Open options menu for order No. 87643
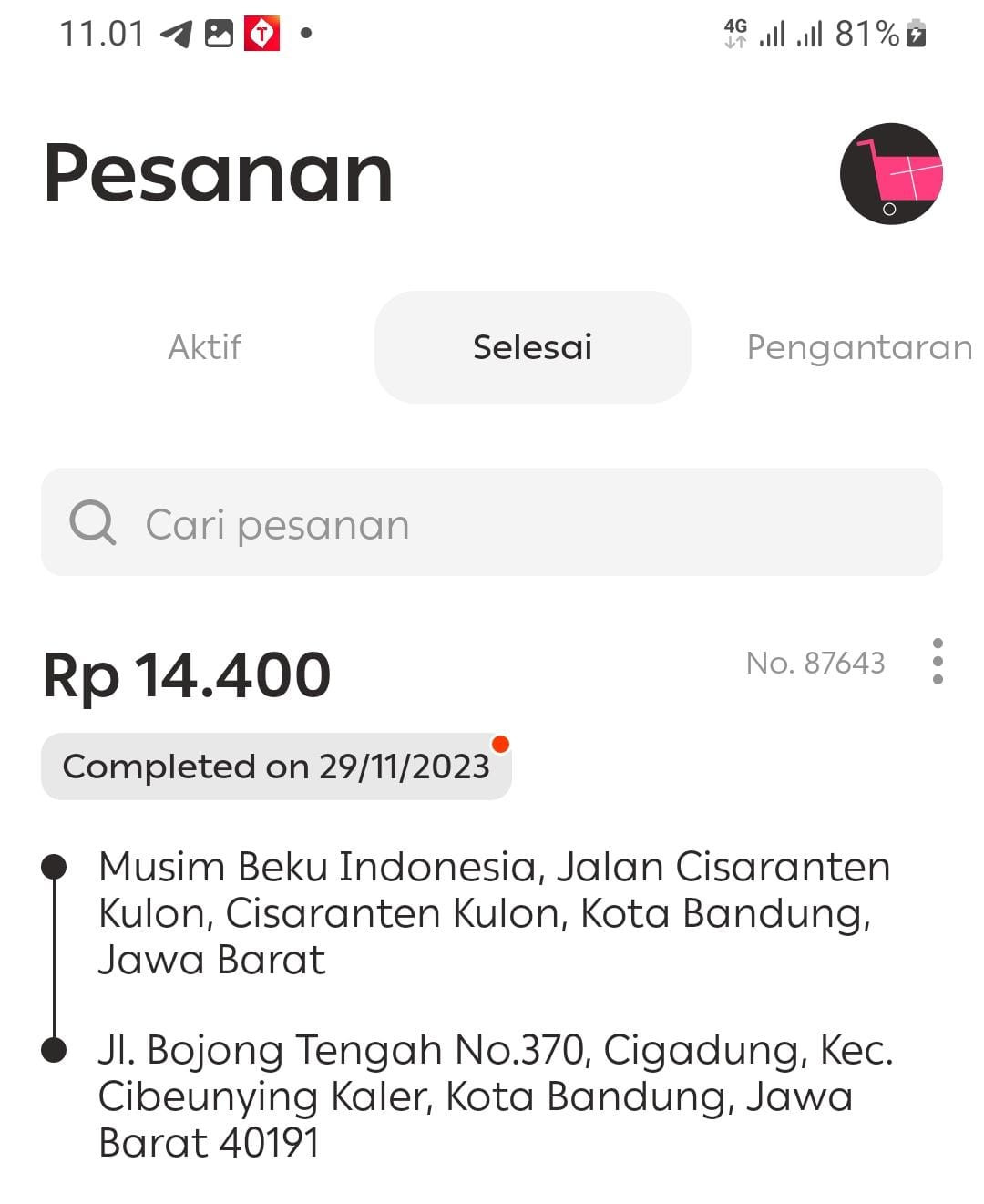984x1204 pixels. coord(938,662)
